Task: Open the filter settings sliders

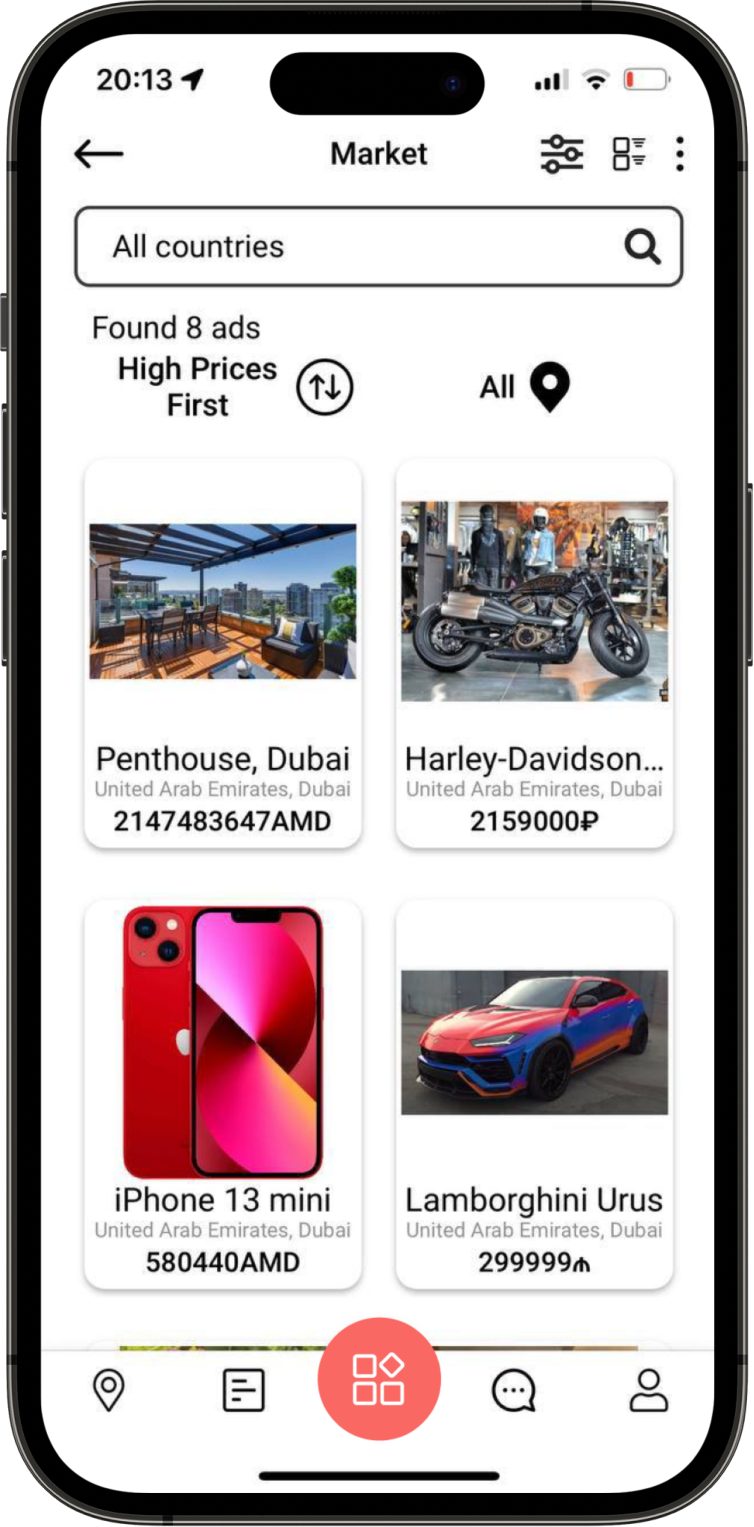Action: (561, 154)
